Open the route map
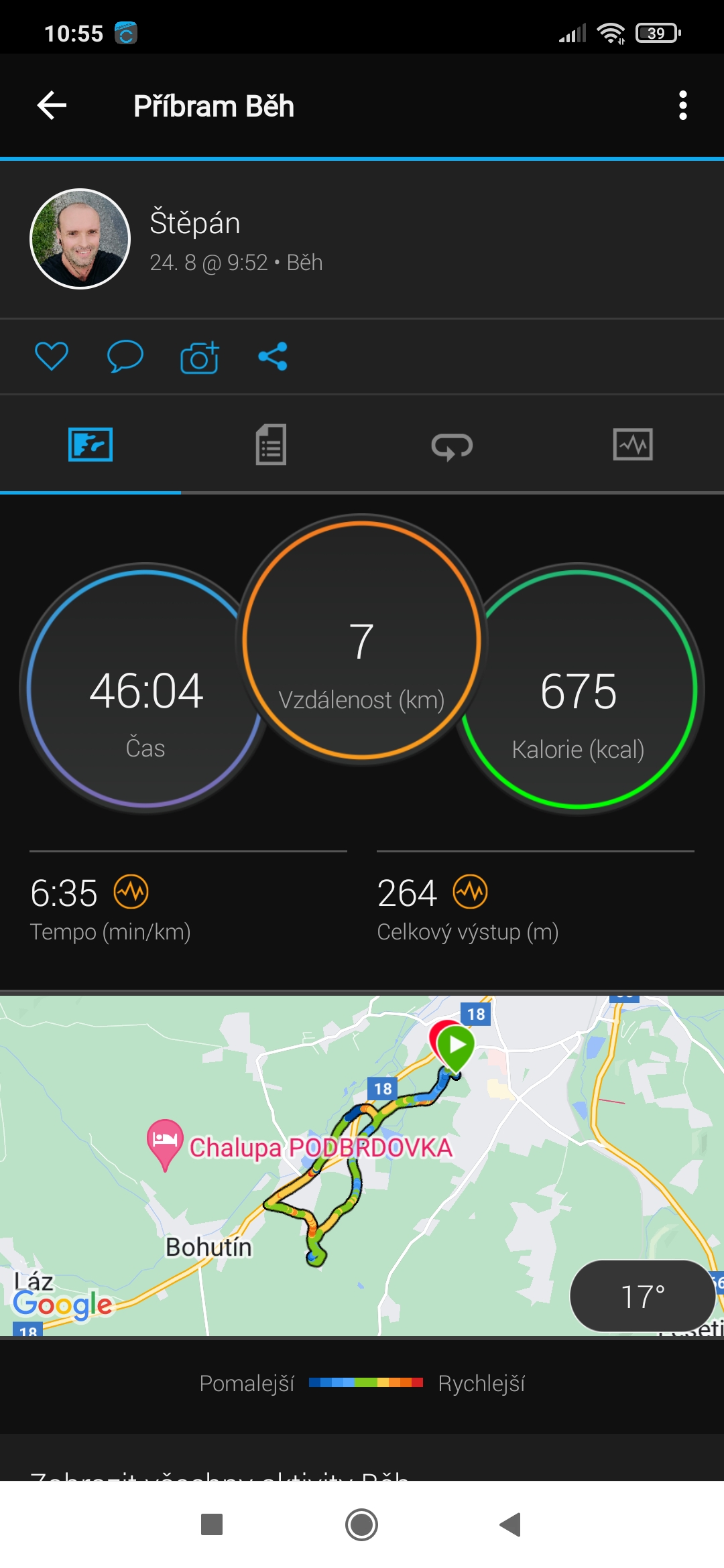Image resolution: width=724 pixels, height=1568 pixels. coord(362,1166)
